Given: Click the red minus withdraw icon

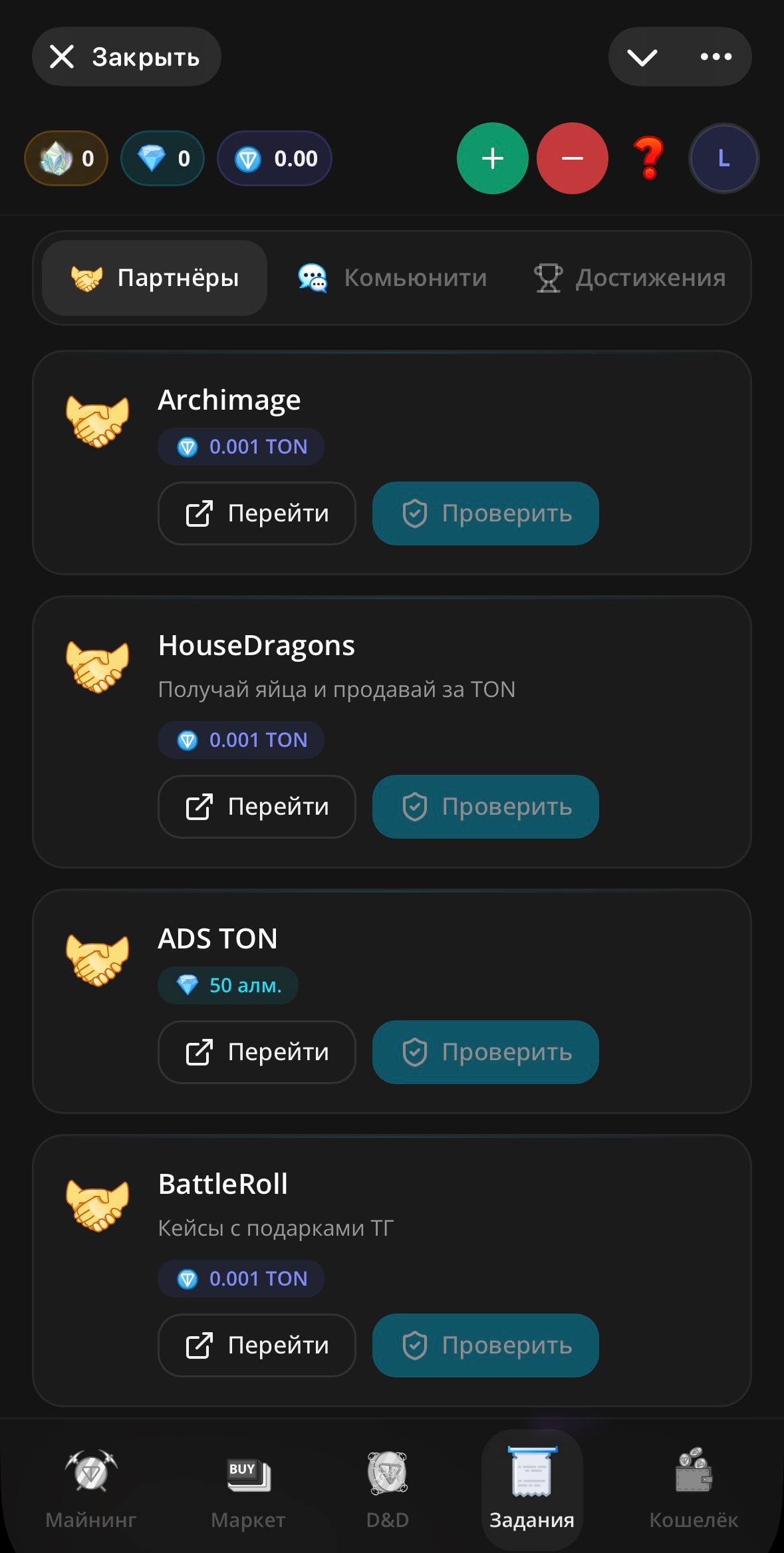Looking at the screenshot, I should (573, 158).
